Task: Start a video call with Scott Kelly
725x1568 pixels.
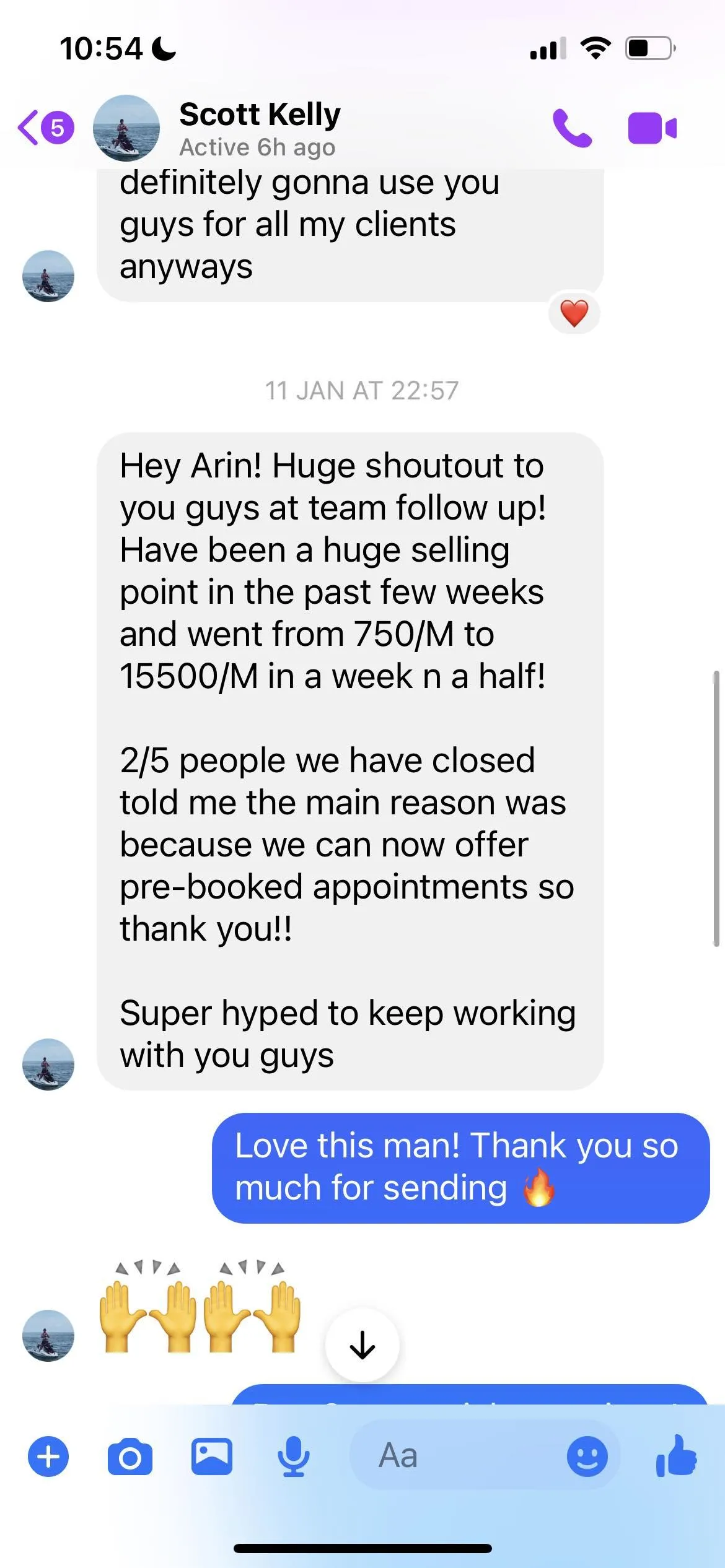Action: (652, 128)
